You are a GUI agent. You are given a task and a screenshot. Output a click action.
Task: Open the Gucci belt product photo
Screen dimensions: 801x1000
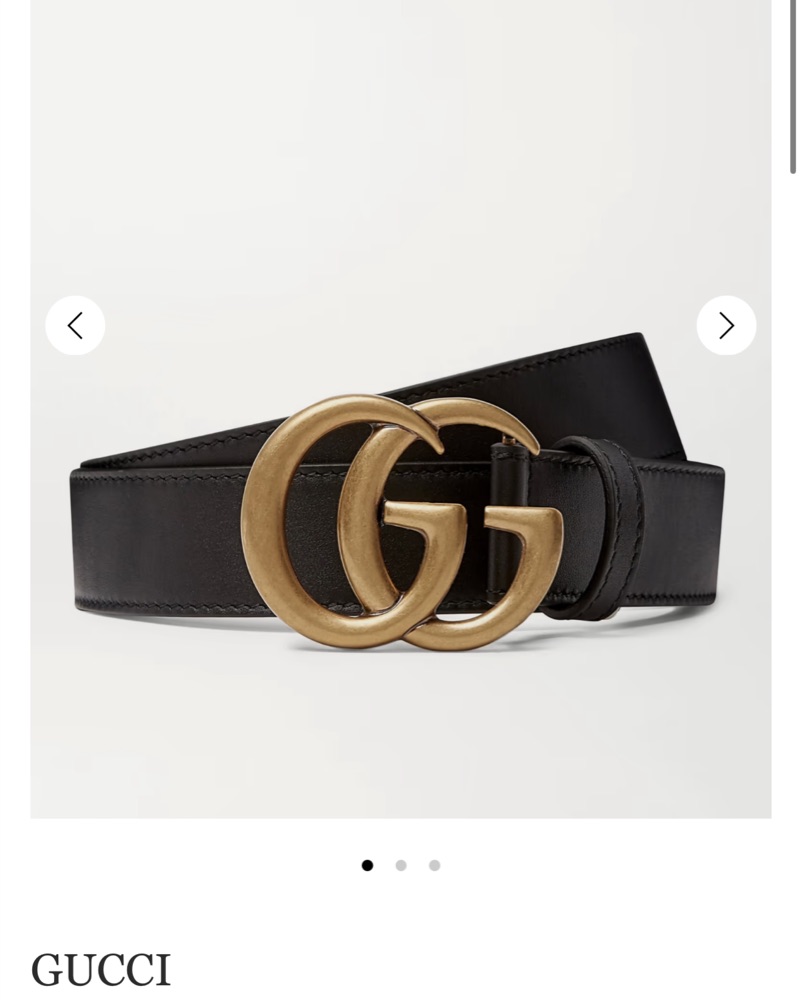click(400, 520)
